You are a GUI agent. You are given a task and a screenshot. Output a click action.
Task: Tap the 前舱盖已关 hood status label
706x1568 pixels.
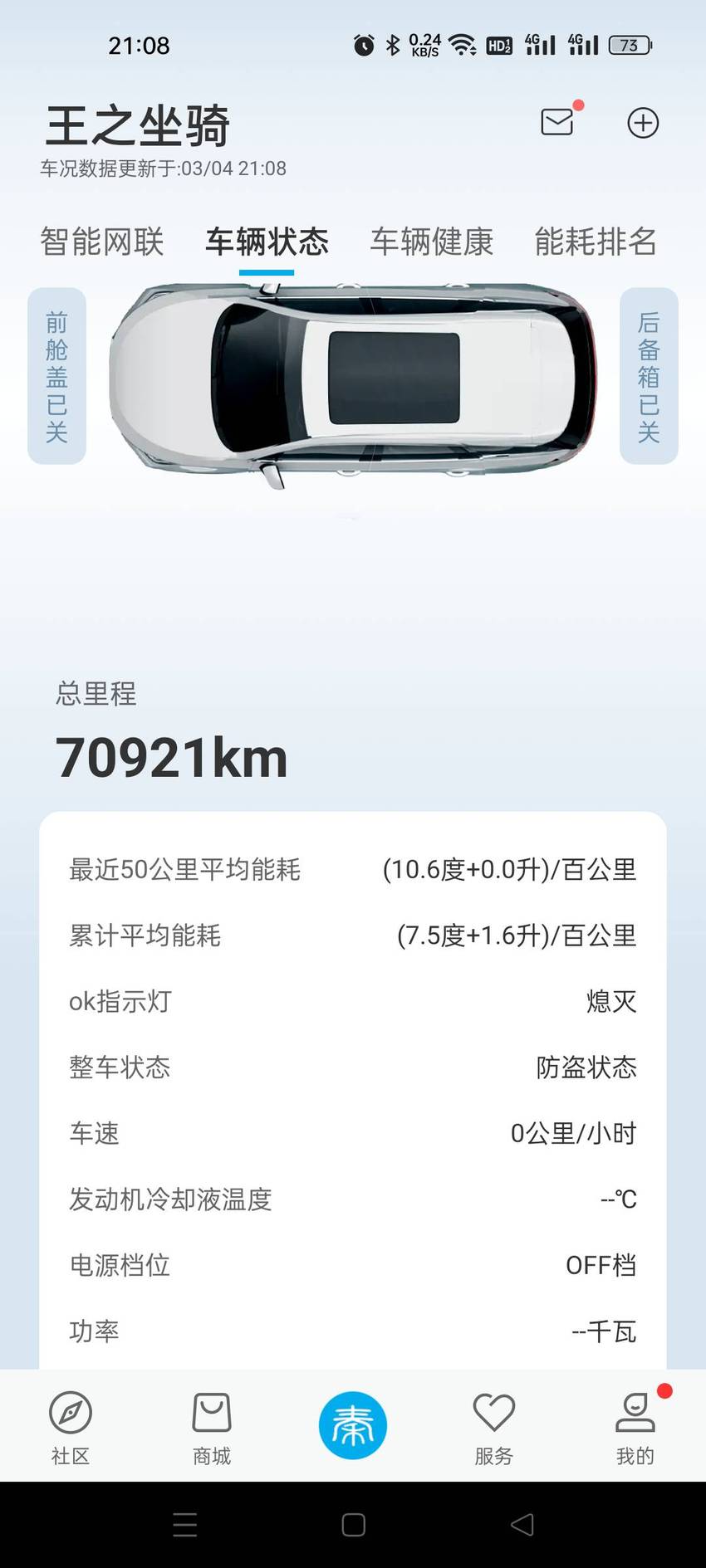[x=56, y=376]
